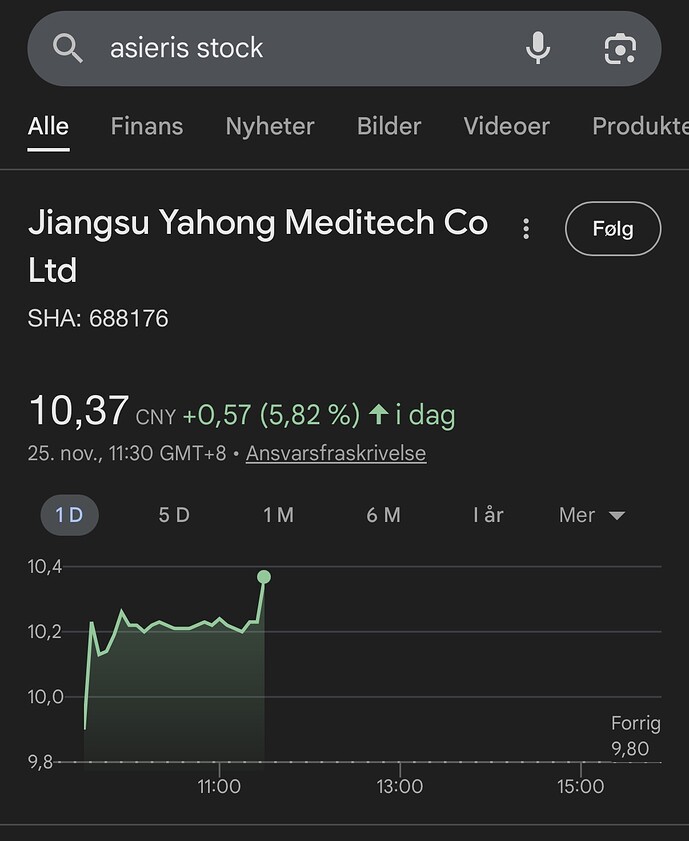Switch to the Nyheter tab
This screenshot has height=841, width=689.
pos(270,126)
